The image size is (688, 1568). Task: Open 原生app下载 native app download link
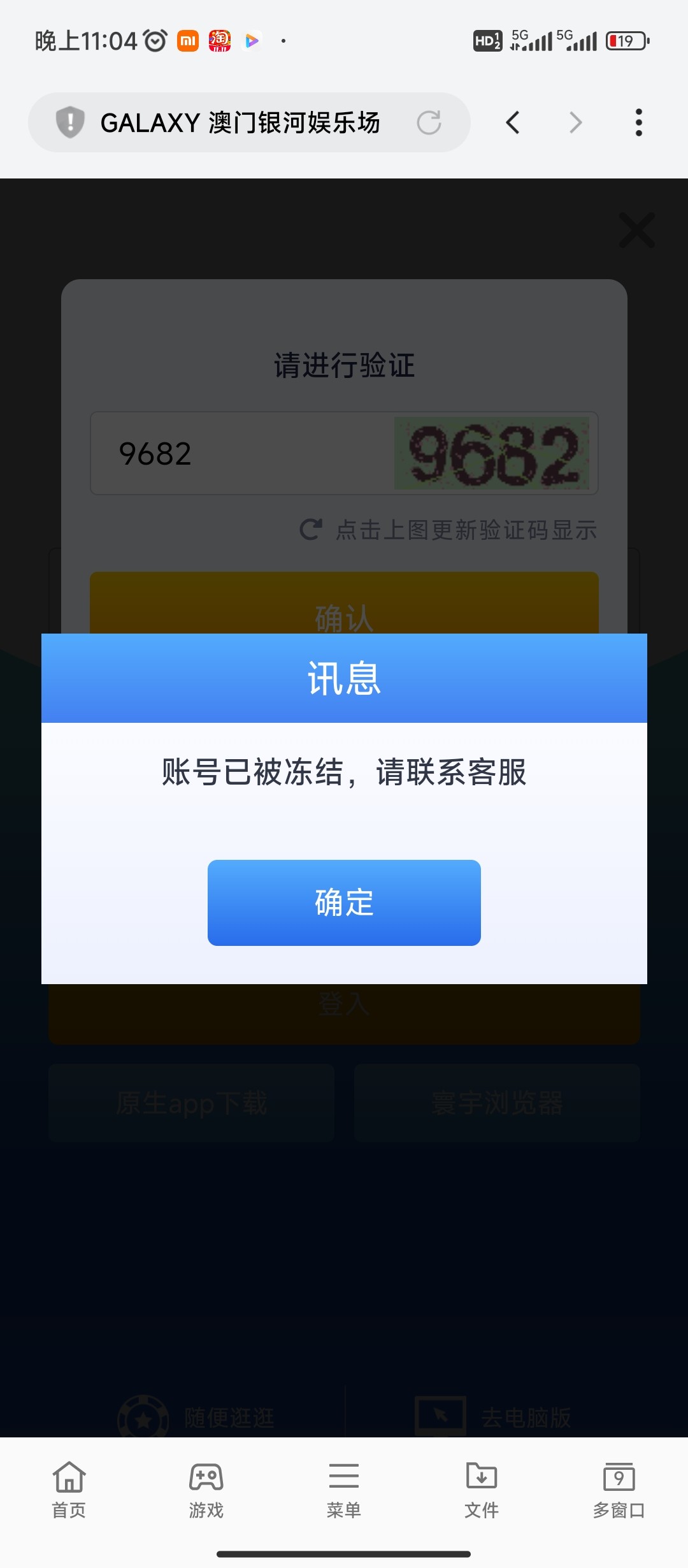tap(190, 1104)
